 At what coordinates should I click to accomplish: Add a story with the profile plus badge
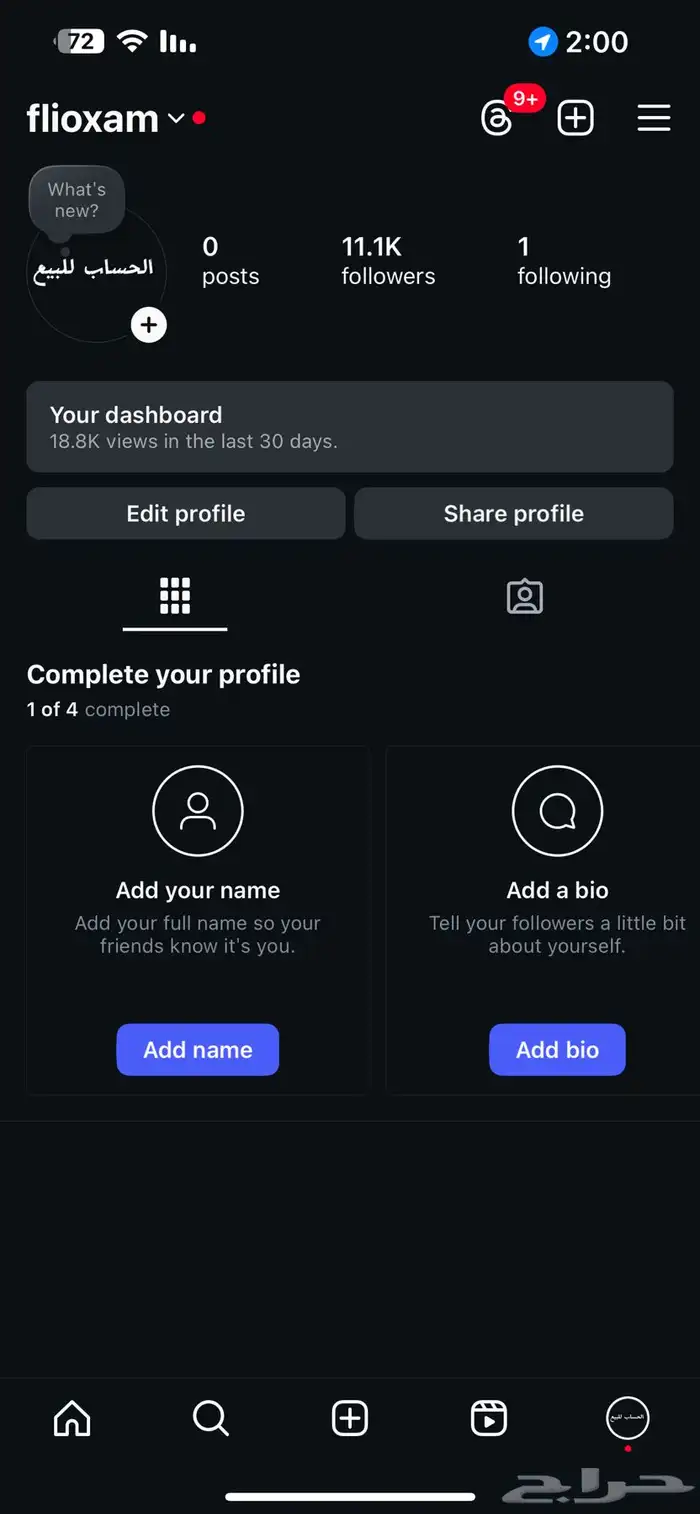point(149,325)
